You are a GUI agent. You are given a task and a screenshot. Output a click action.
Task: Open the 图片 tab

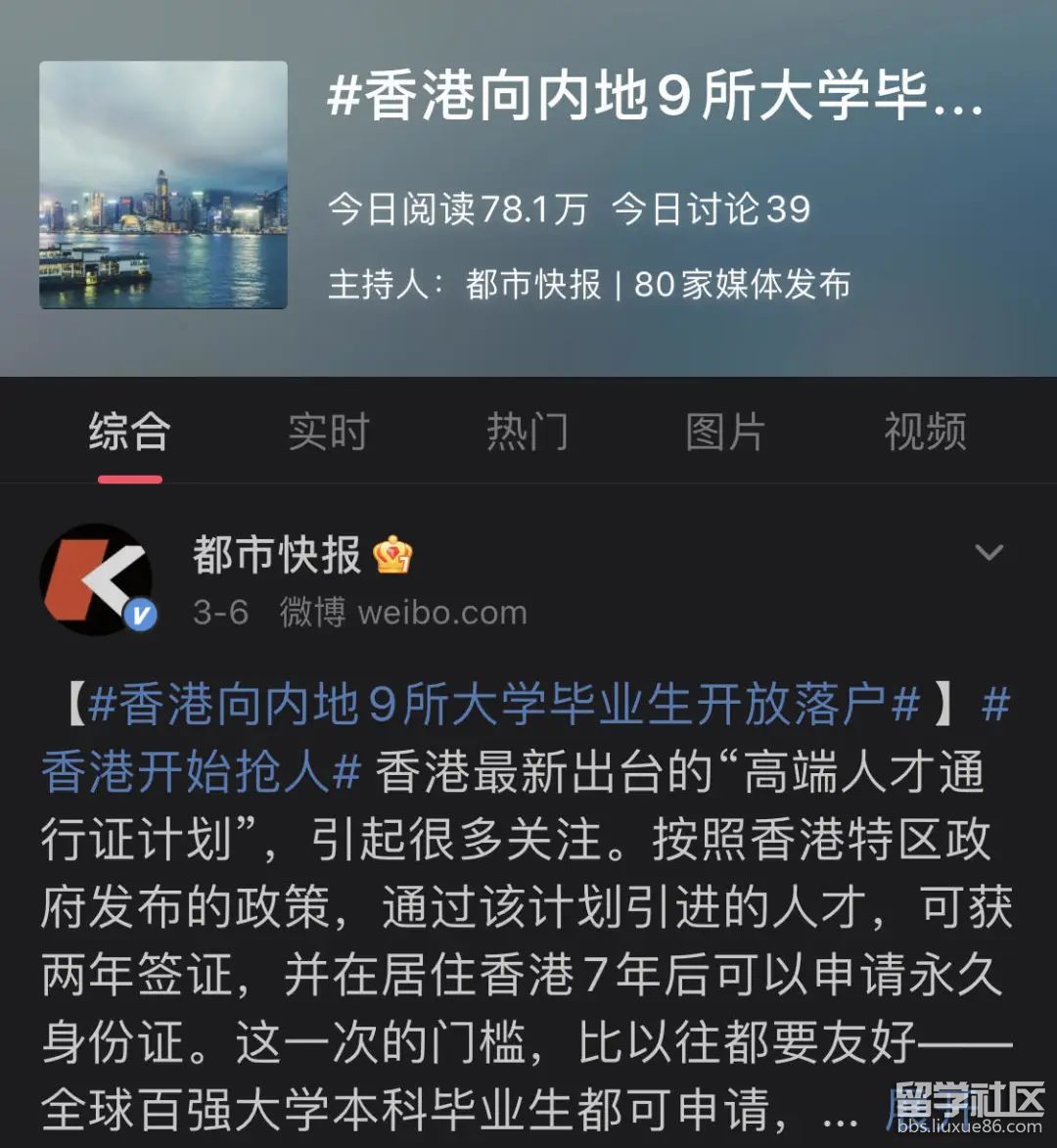(725, 432)
